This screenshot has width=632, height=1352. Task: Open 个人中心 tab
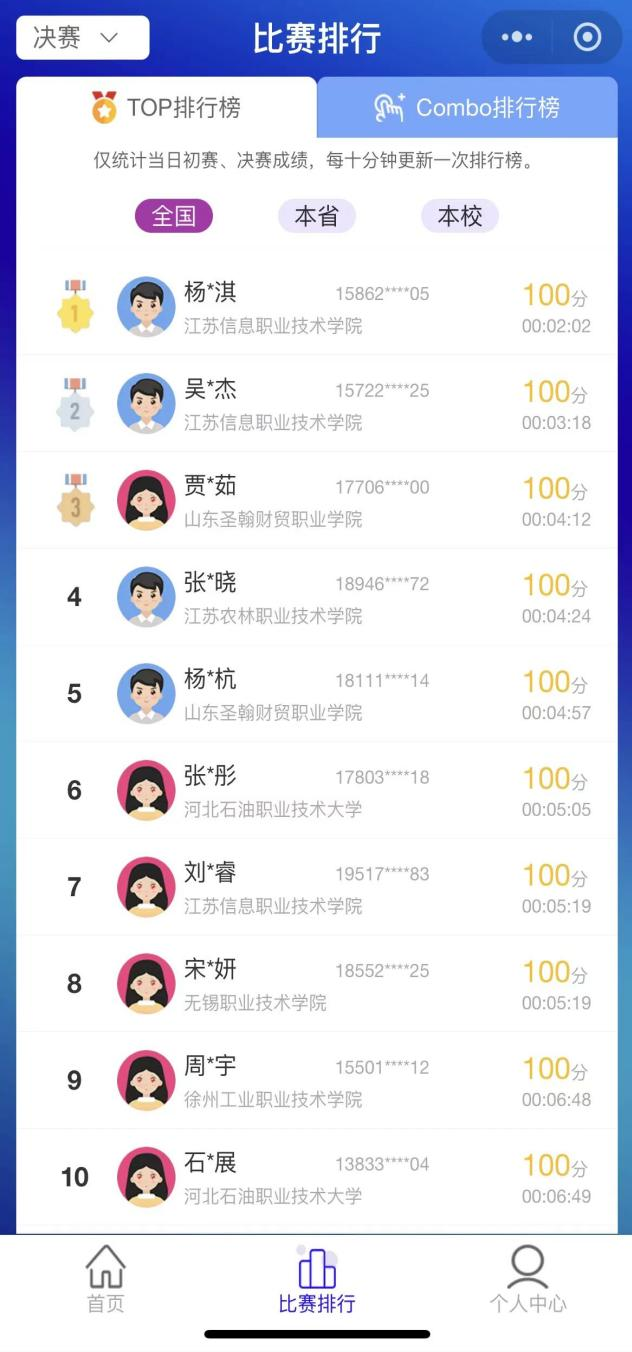[x=527, y=1278]
